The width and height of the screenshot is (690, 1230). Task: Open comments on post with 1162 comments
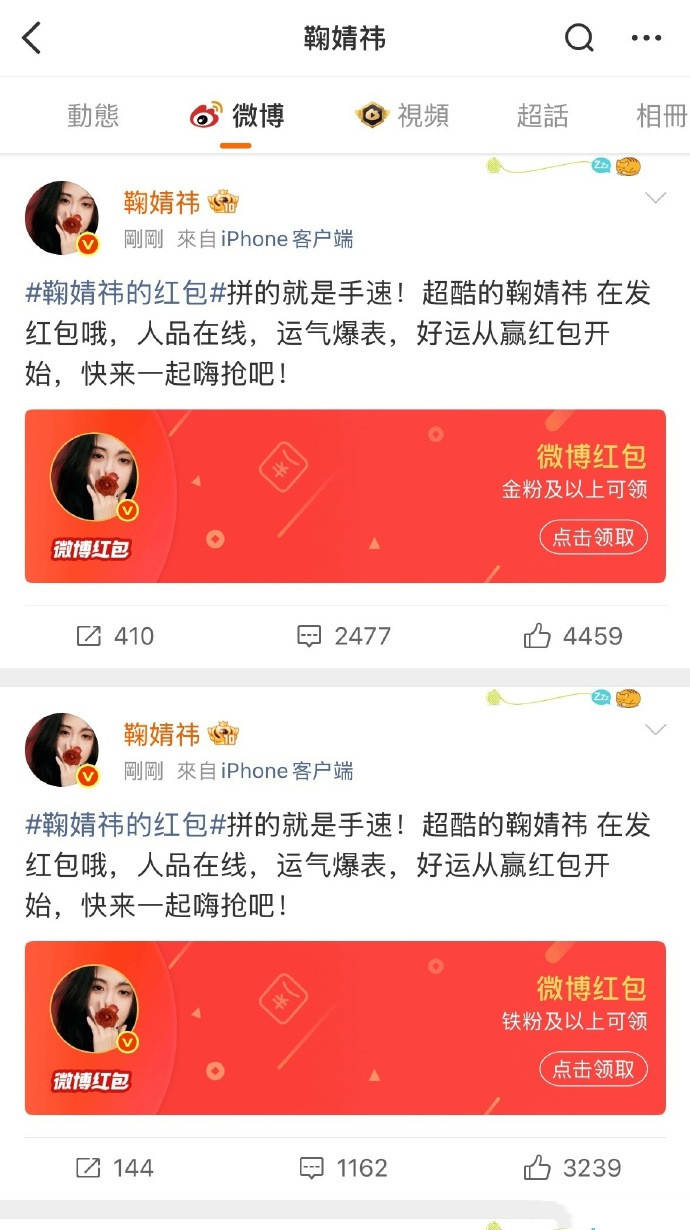344,1168
